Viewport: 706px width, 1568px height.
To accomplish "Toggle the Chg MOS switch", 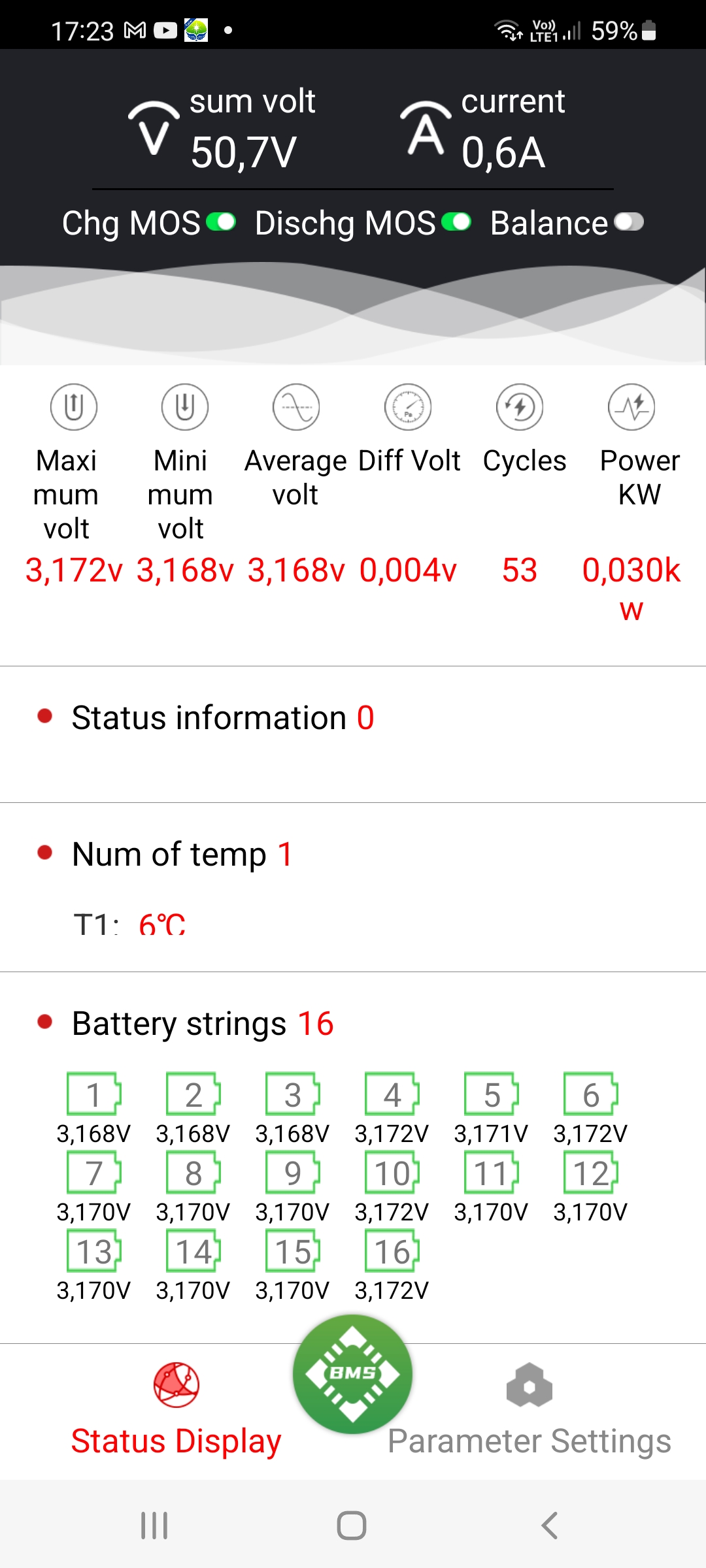I will (221, 223).
